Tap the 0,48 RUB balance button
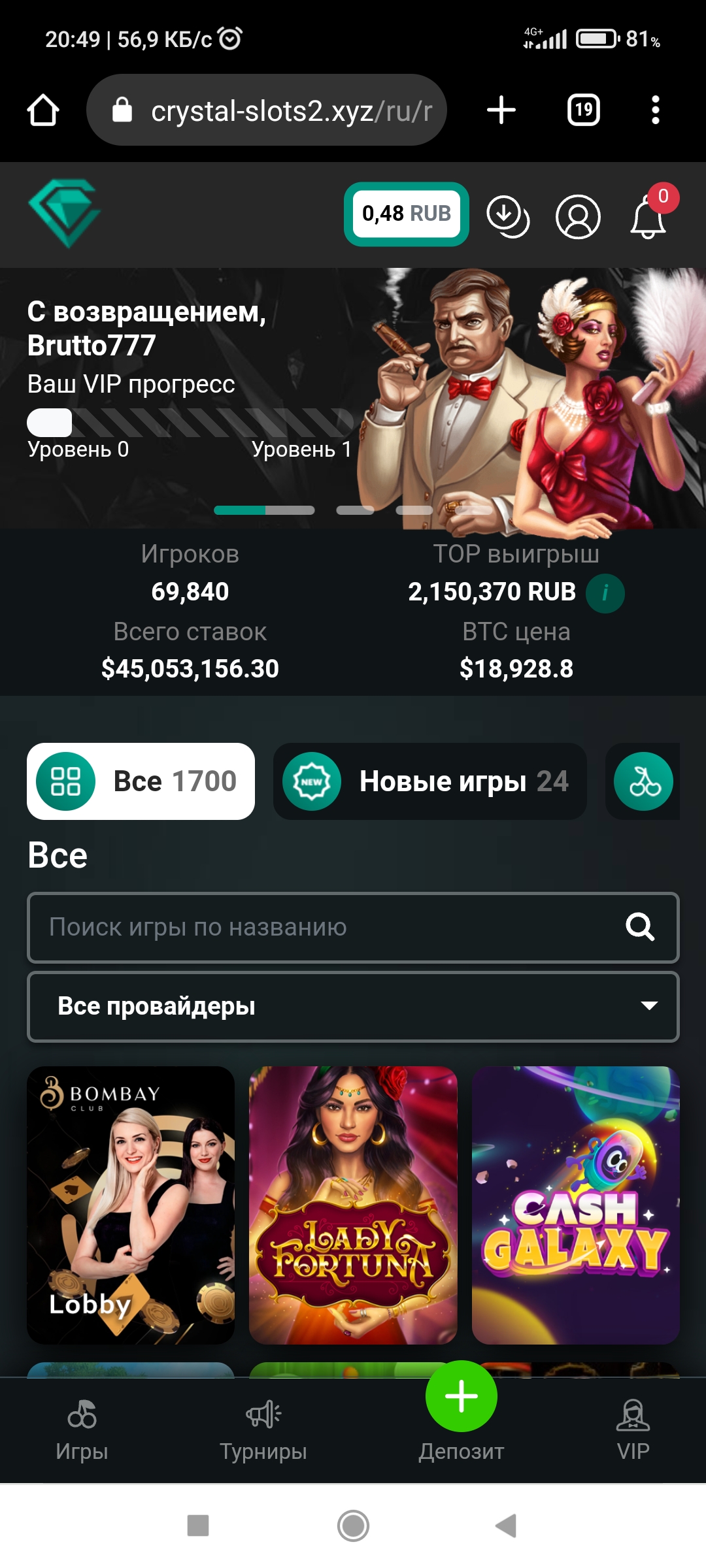This screenshot has height=1568, width=706. (x=406, y=214)
